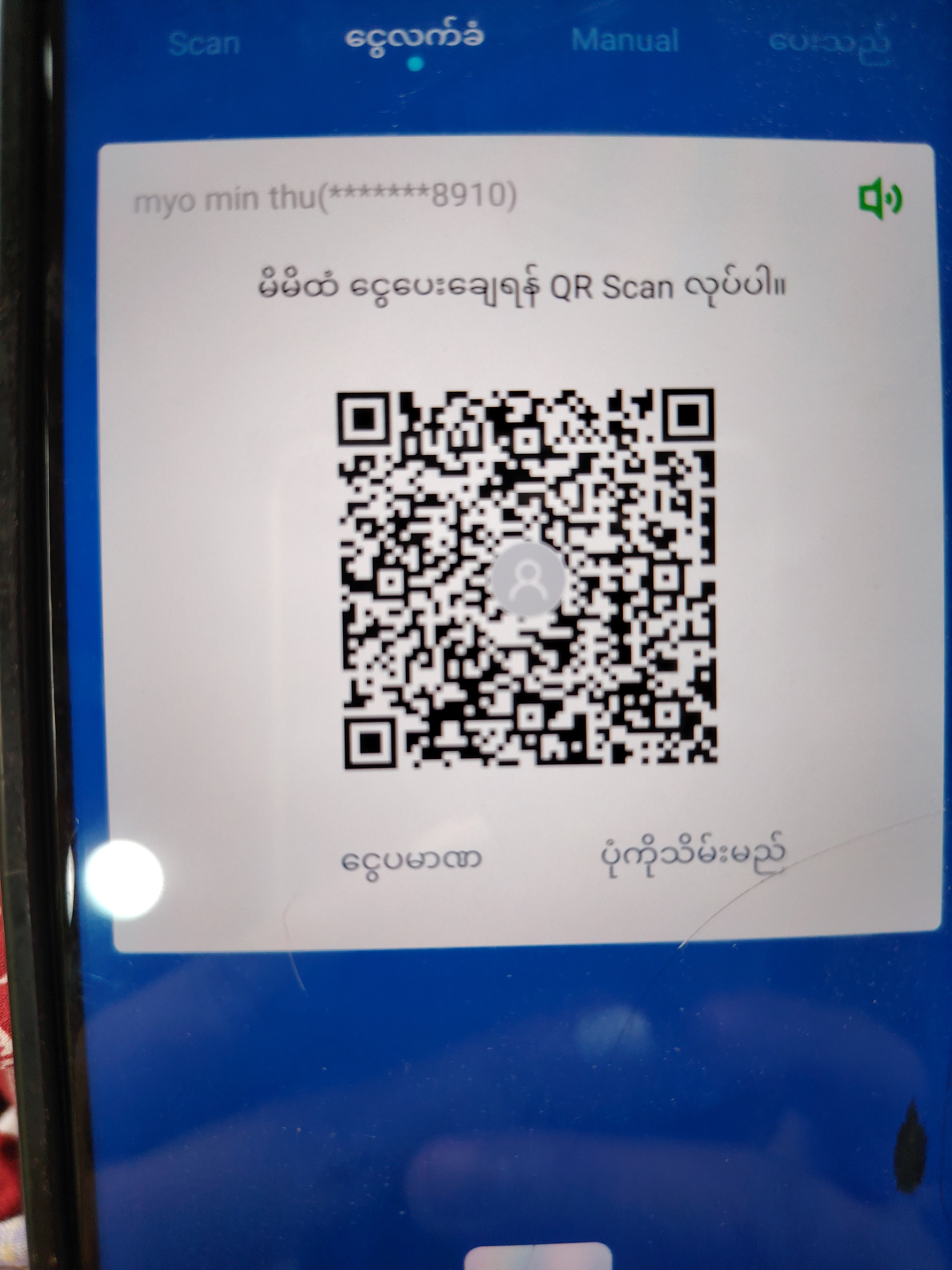Screen dimensions: 952x1270
Task: Toggle the green speaker sound icon
Action: point(879,198)
